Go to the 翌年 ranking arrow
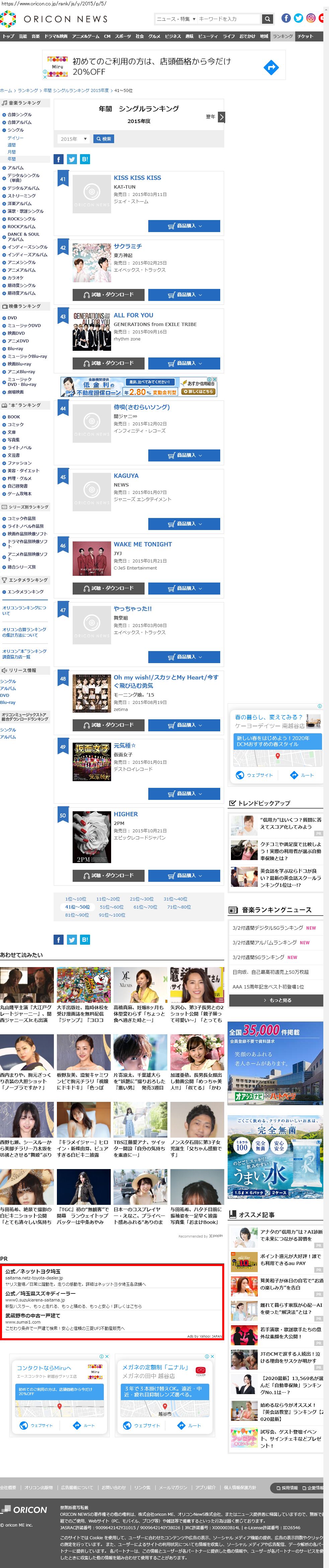The width and height of the screenshot is (329, 1568). coord(221,117)
